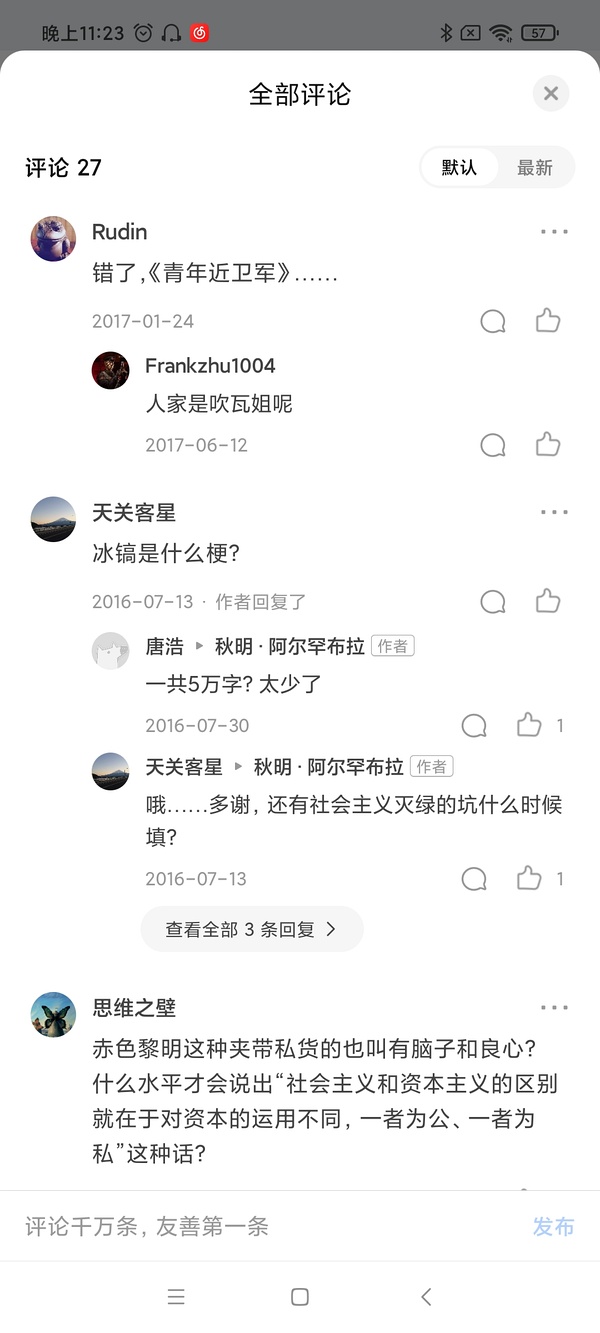
Task: Open overflow menu on 思维之壁's comment
Action: pos(554,1008)
